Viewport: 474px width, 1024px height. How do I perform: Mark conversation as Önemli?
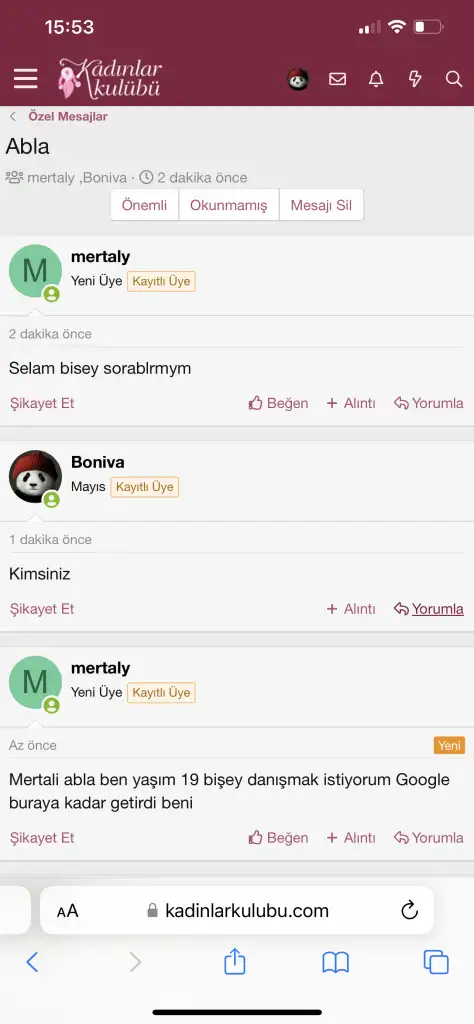[x=144, y=205]
